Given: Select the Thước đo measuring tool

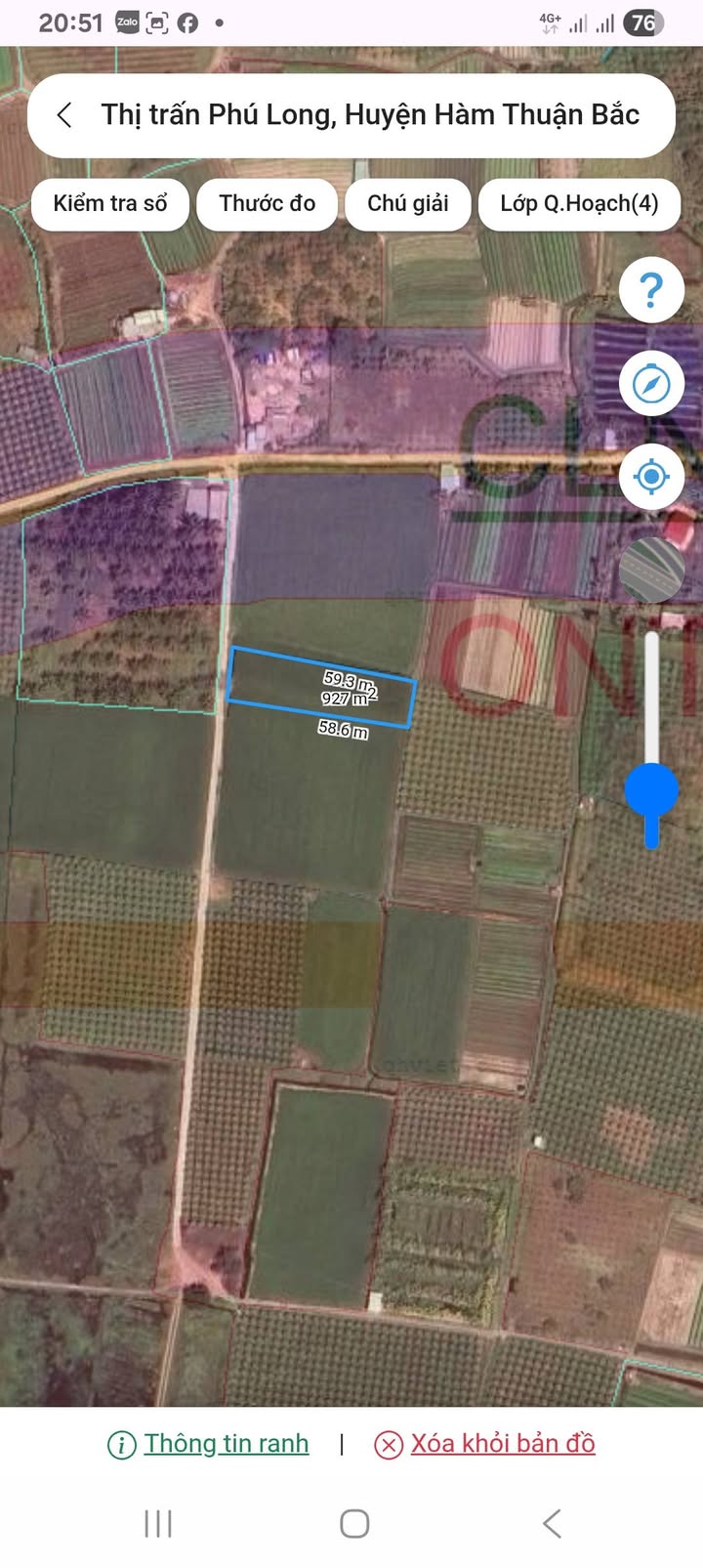Looking at the screenshot, I should (x=267, y=203).
